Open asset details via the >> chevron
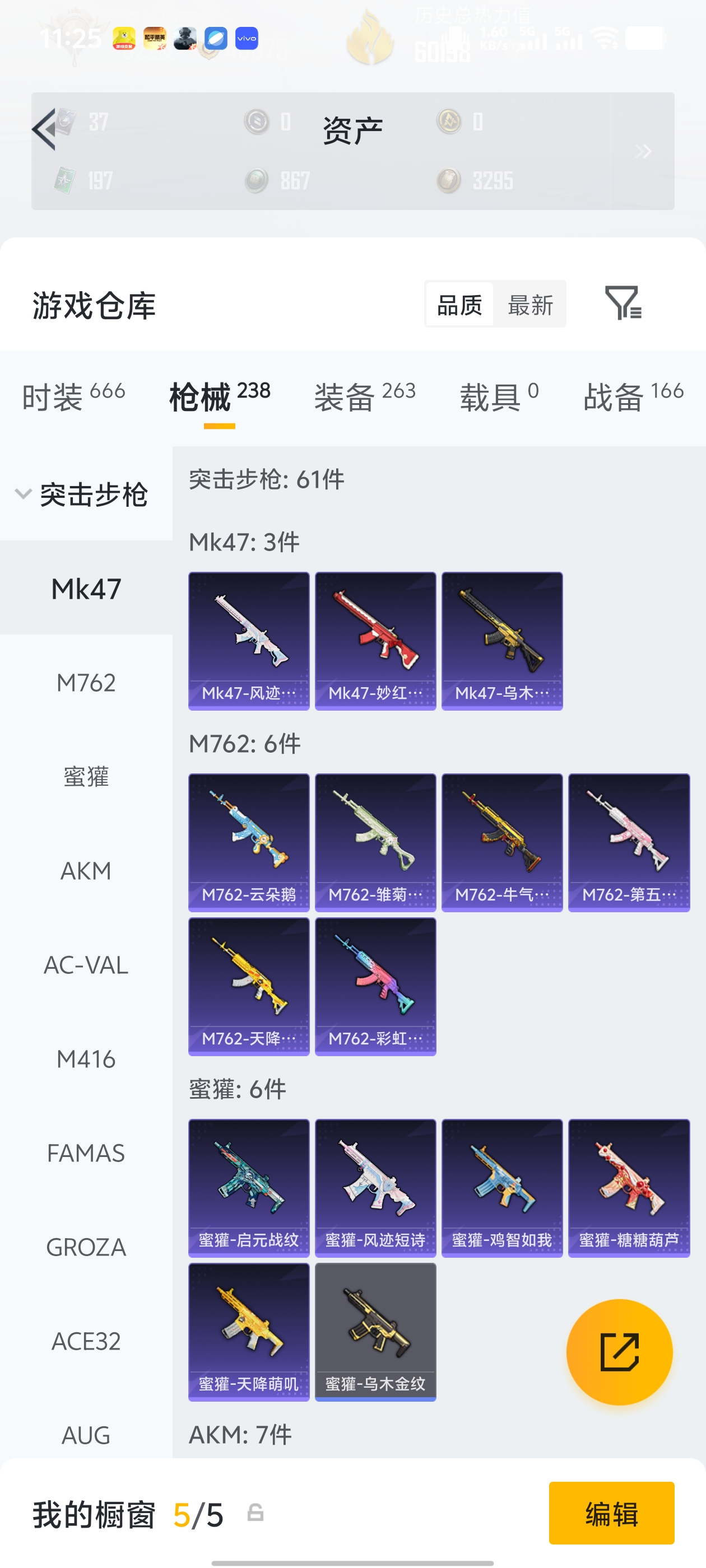The height and width of the screenshot is (1568, 706). point(644,152)
